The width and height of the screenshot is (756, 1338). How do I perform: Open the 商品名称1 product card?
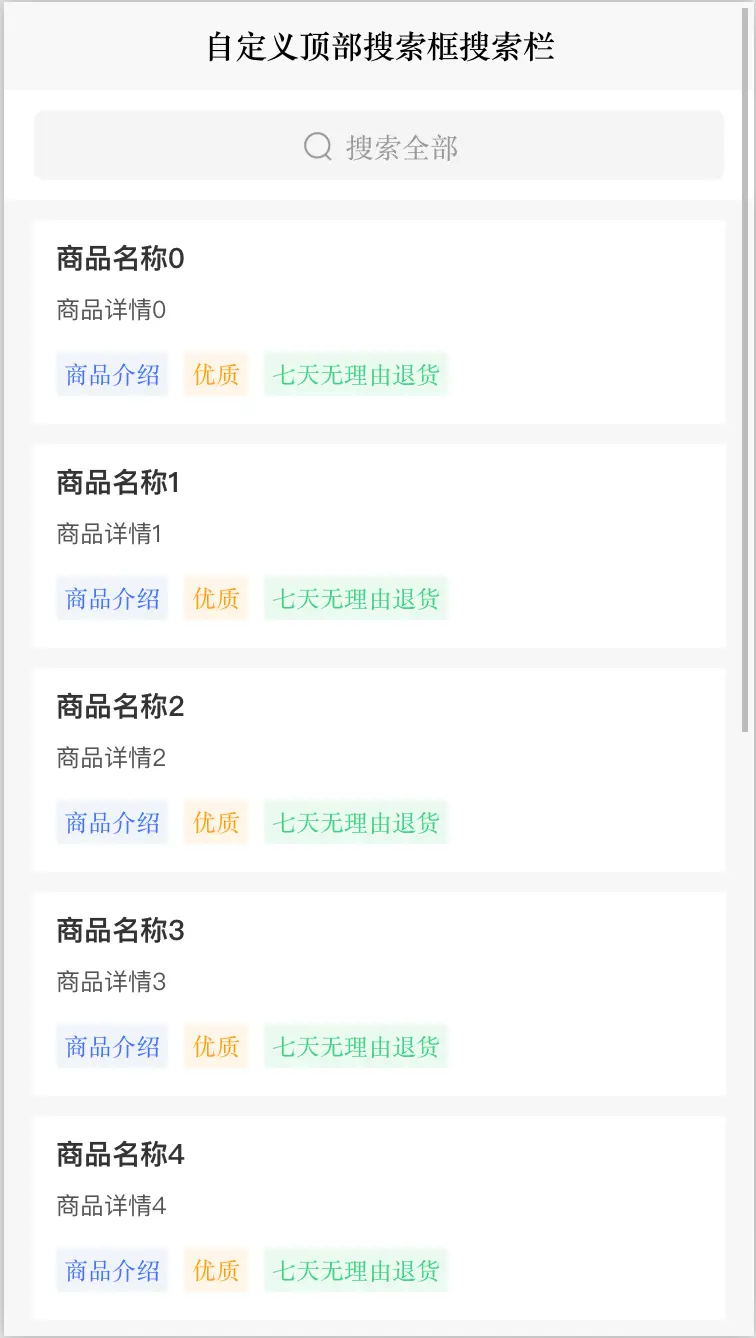click(x=378, y=546)
